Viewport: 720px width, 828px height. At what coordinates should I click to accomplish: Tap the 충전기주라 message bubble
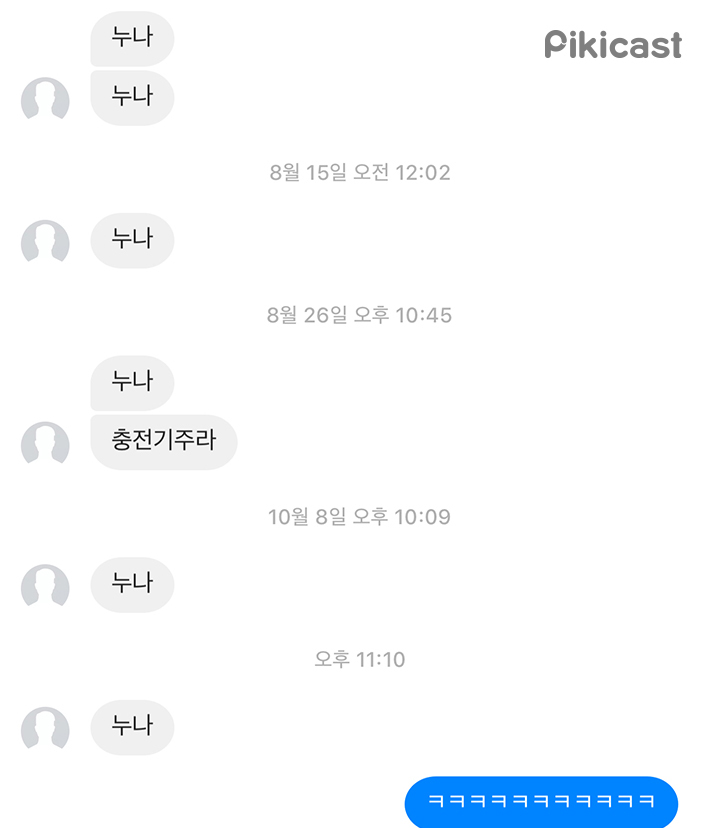click(165, 443)
